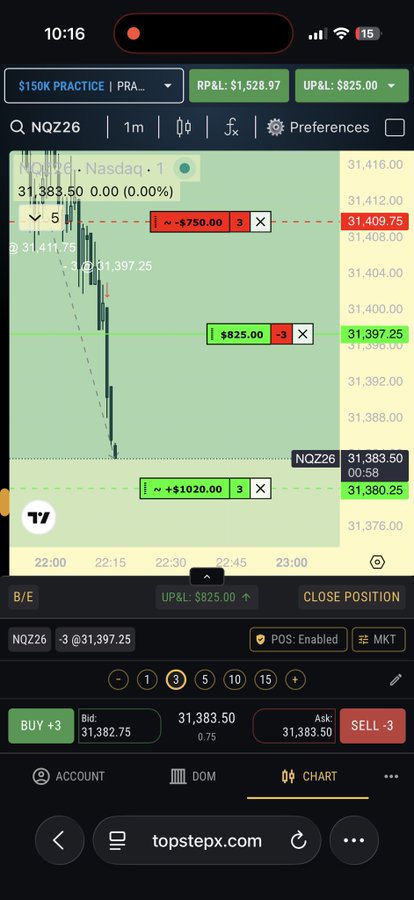Tap the B/E break-even button

coord(23,597)
